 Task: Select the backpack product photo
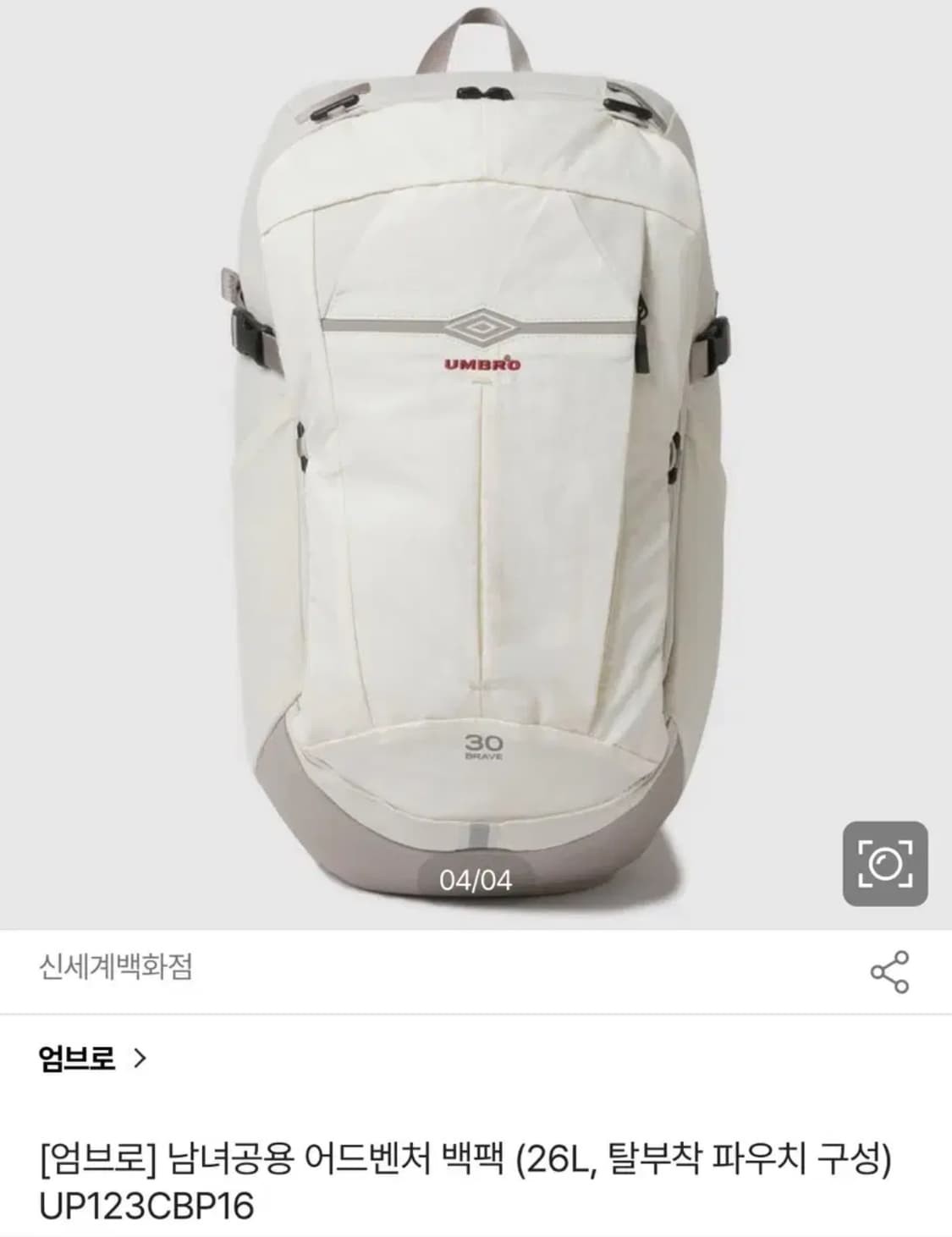(x=476, y=465)
